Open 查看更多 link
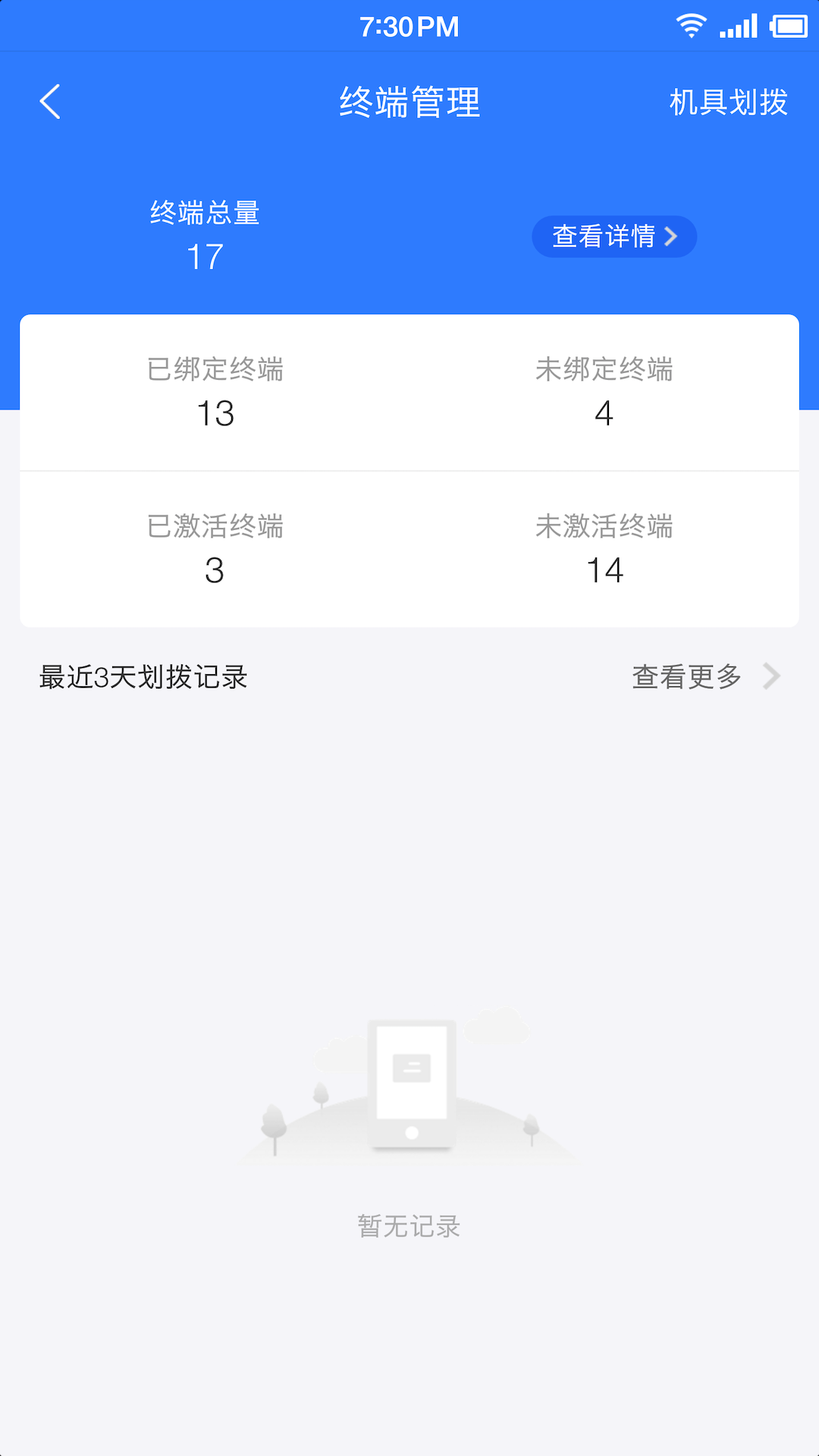The width and height of the screenshot is (819, 1456). (x=686, y=677)
